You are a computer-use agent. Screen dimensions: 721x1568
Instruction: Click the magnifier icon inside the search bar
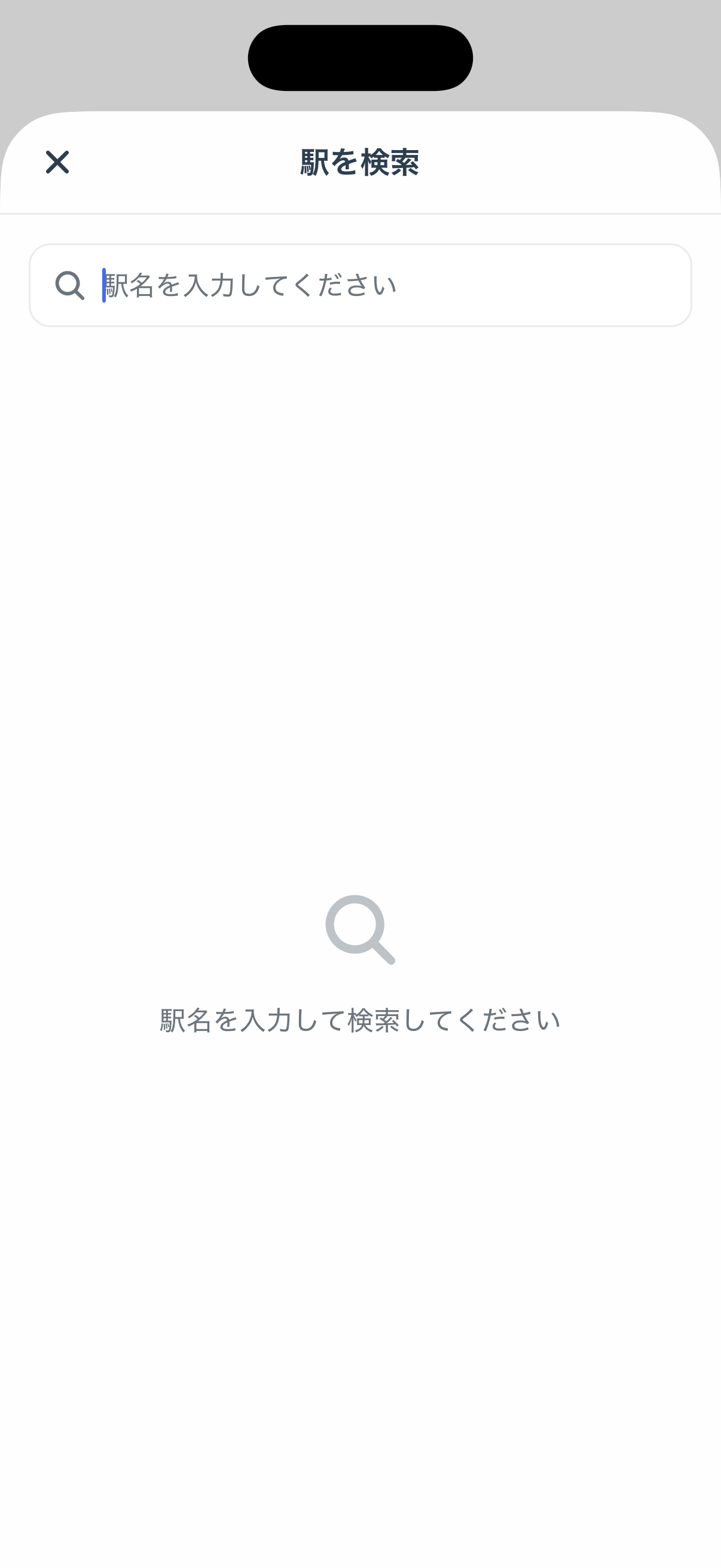(69, 285)
